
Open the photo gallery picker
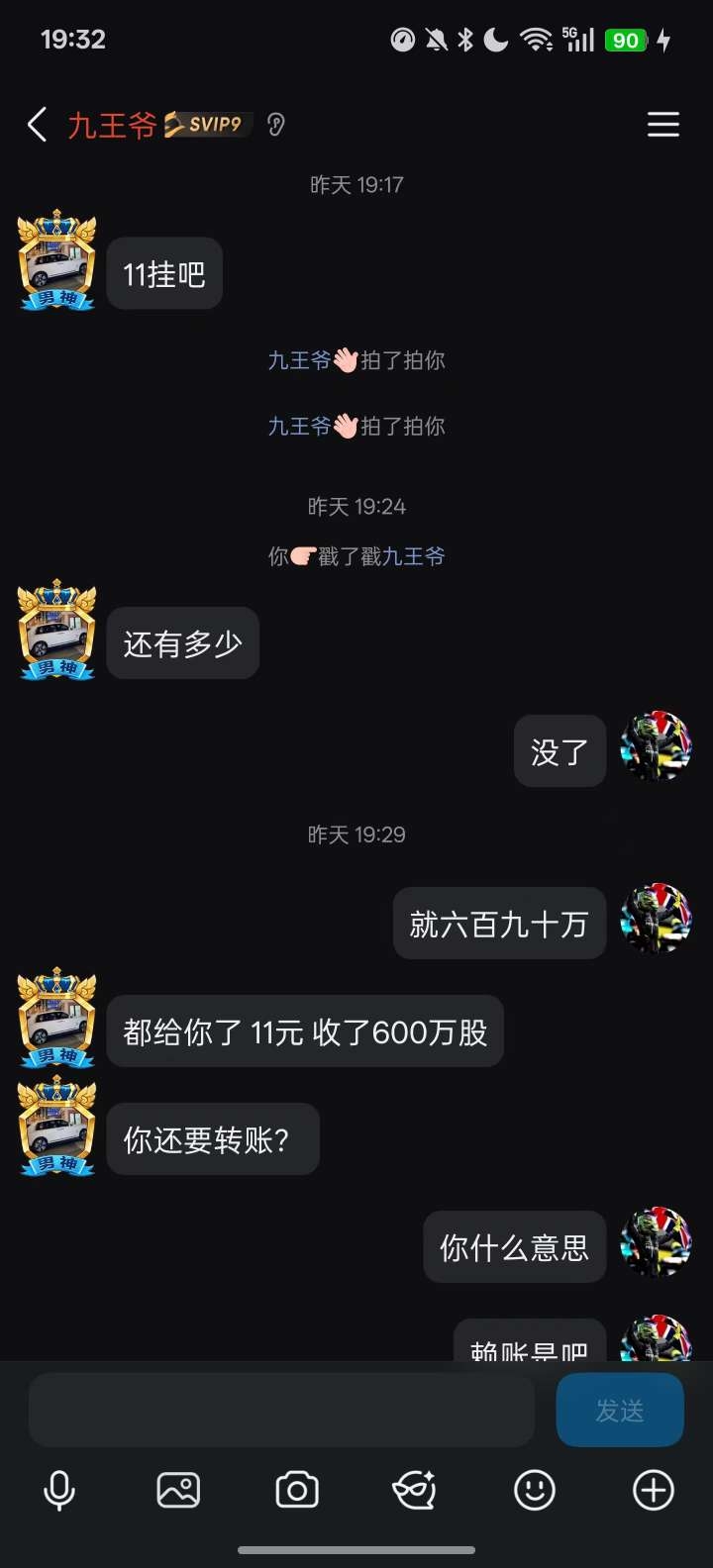tap(178, 1490)
